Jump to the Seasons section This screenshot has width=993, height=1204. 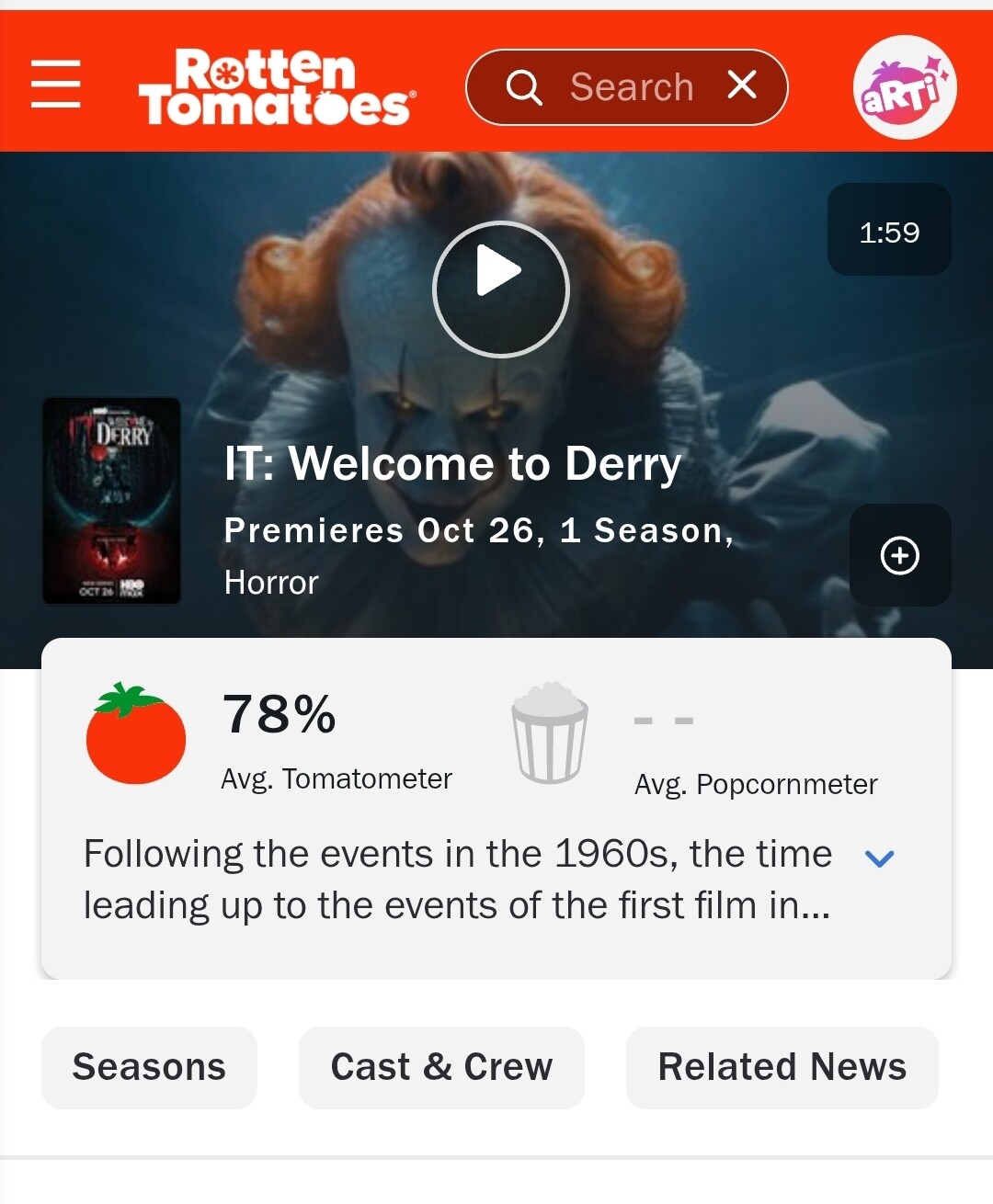pyautogui.click(x=149, y=1067)
